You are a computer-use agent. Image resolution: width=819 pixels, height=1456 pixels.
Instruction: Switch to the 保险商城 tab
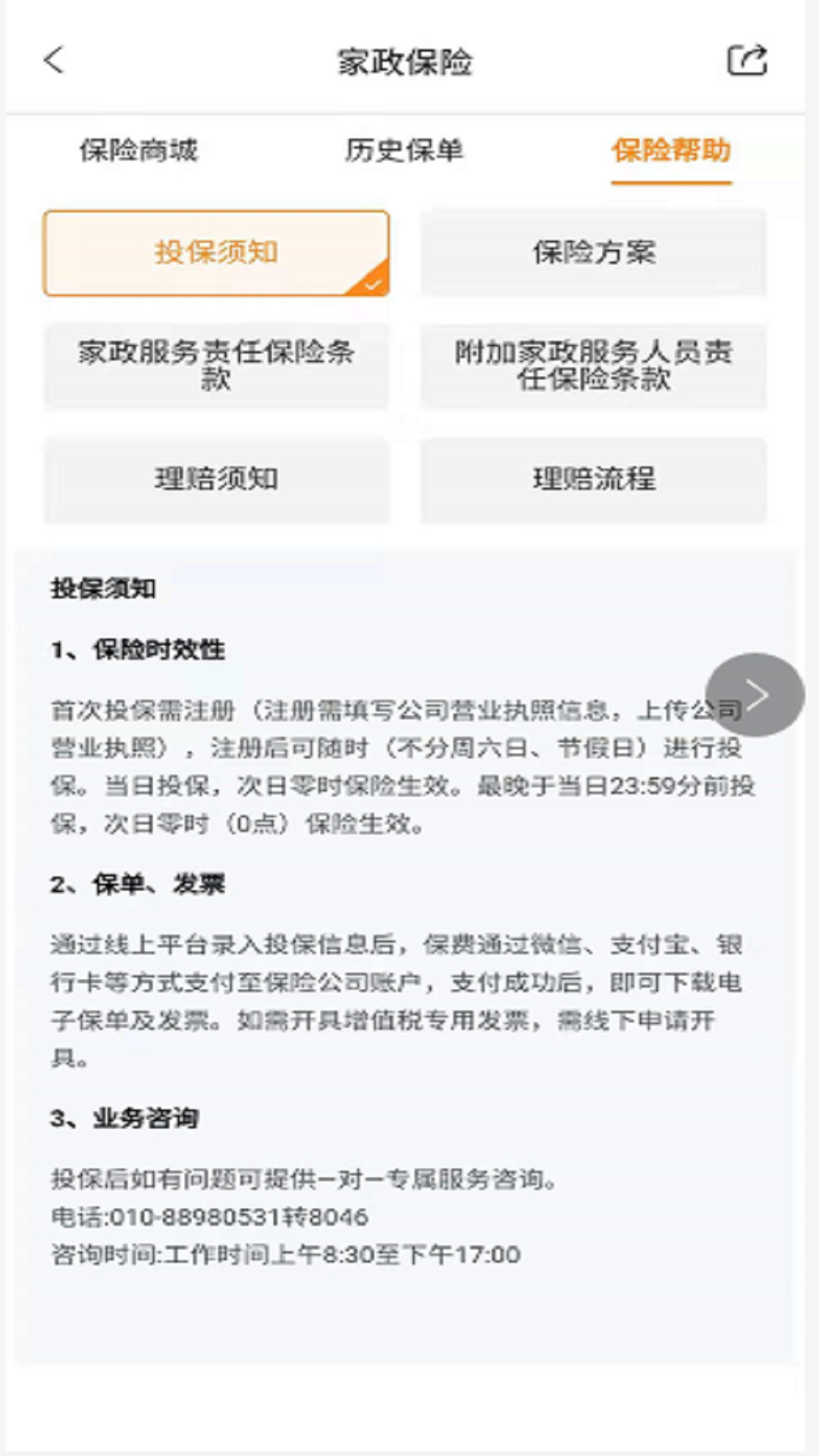(140, 151)
